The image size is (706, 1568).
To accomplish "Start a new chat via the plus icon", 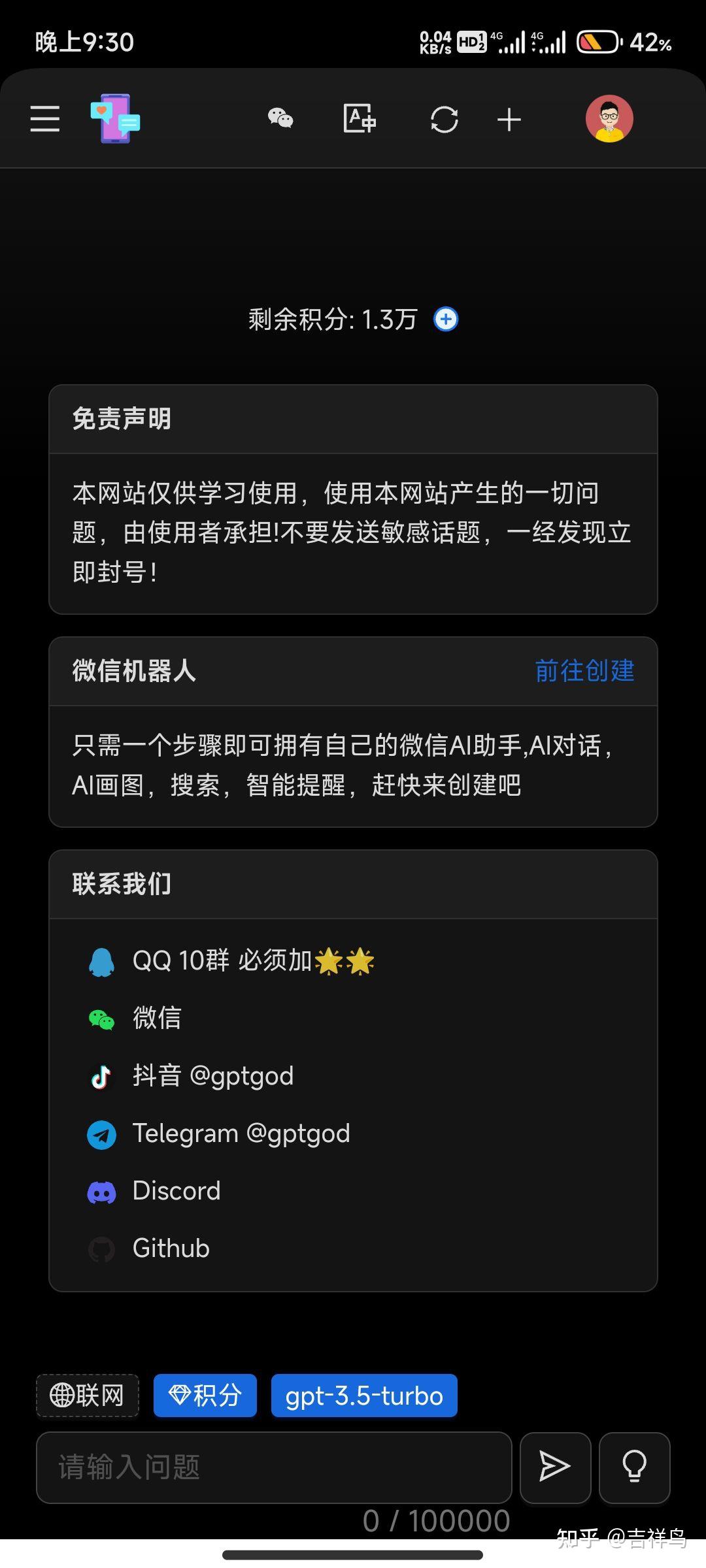I will click(509, 119).
